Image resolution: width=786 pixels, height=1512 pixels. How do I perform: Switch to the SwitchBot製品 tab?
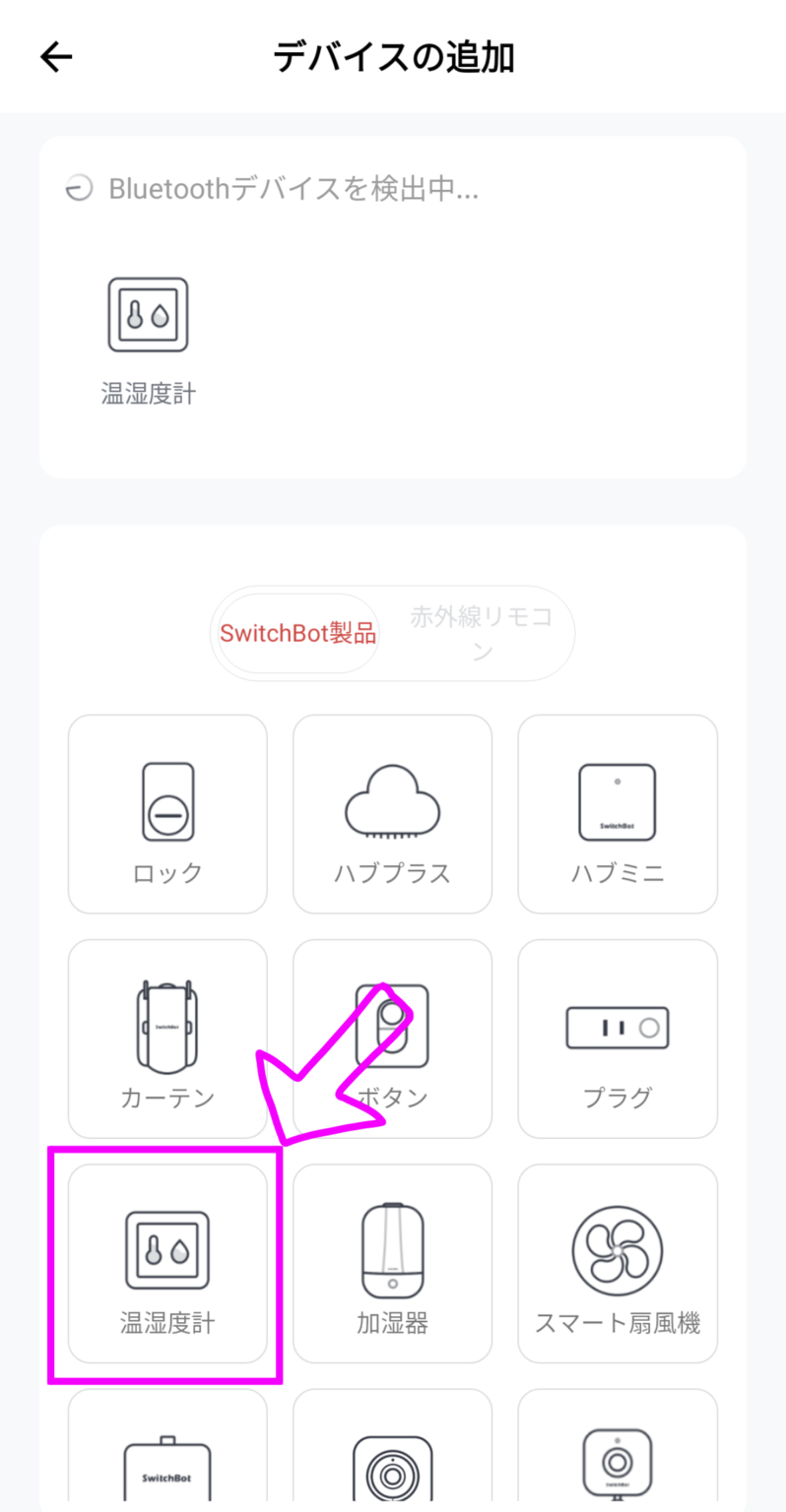point(297,633)
